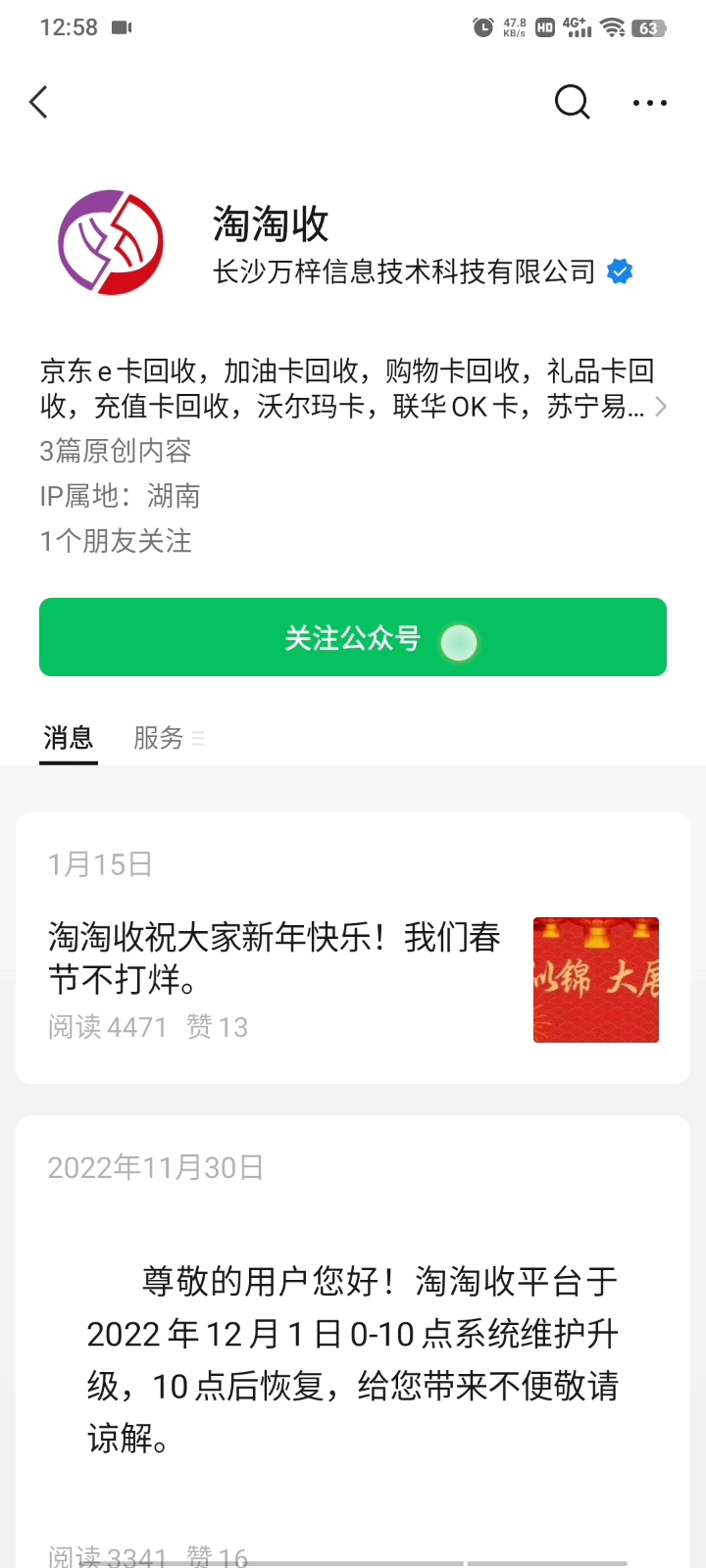The height and width of the screenshot is (1568, 706).
Task: Open the 1月15日 新年快乐 article
Action: pyautogui.click(x=275, y=958)
